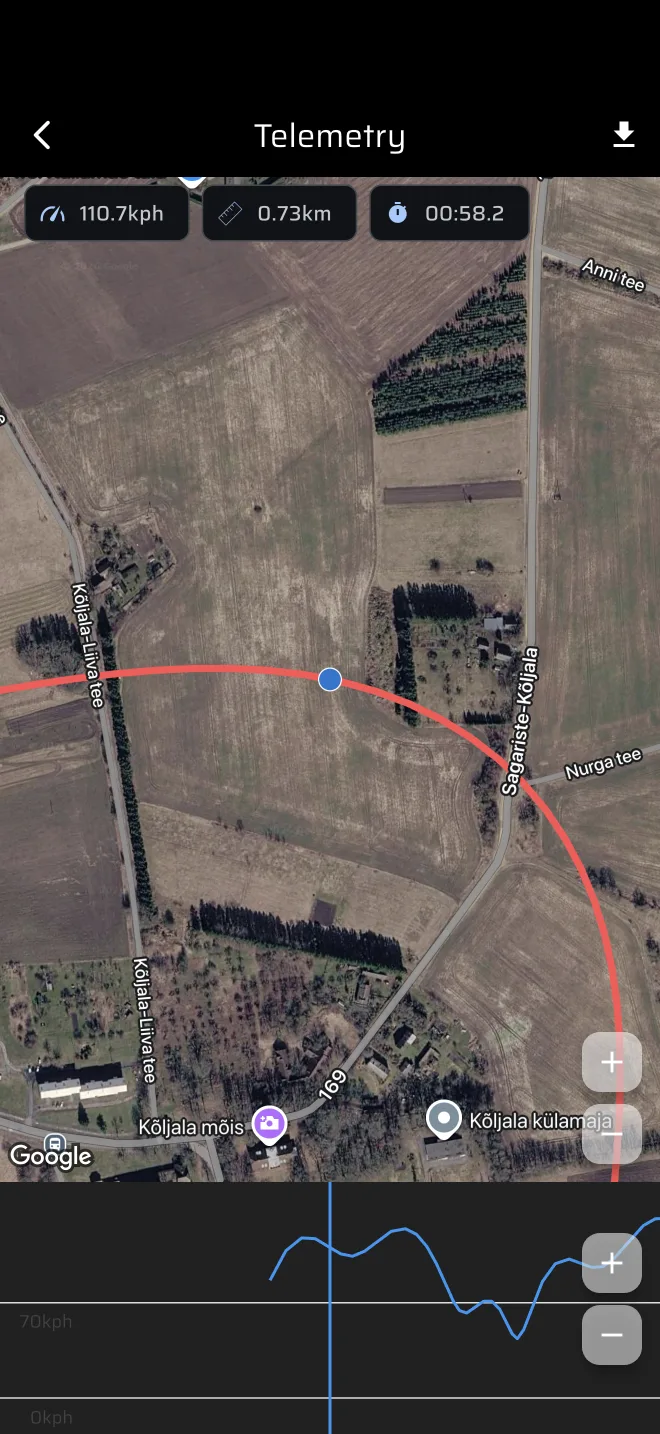
Task: Open the Kõljala mõis map marker
Action: [268, 1124]
